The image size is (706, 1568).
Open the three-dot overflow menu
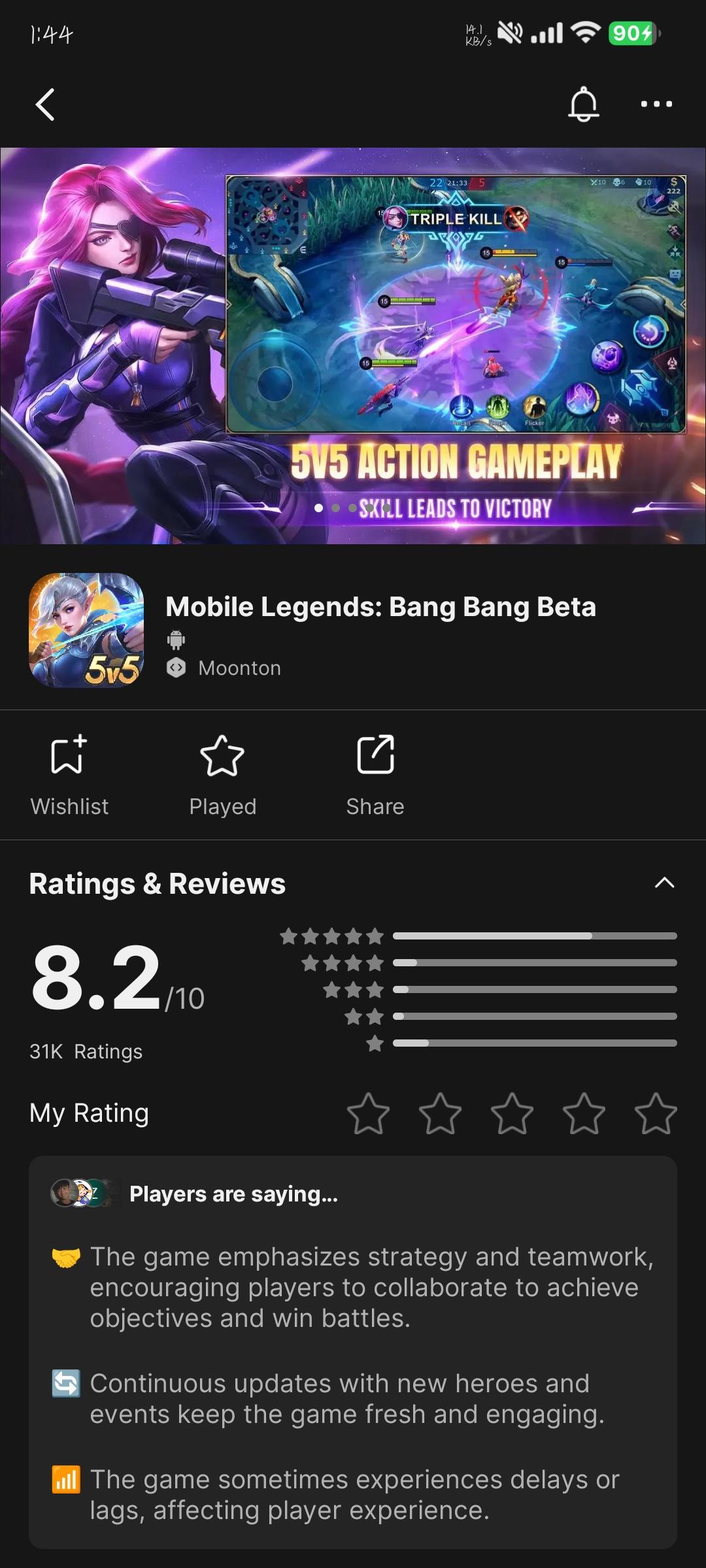click(656, 105)
